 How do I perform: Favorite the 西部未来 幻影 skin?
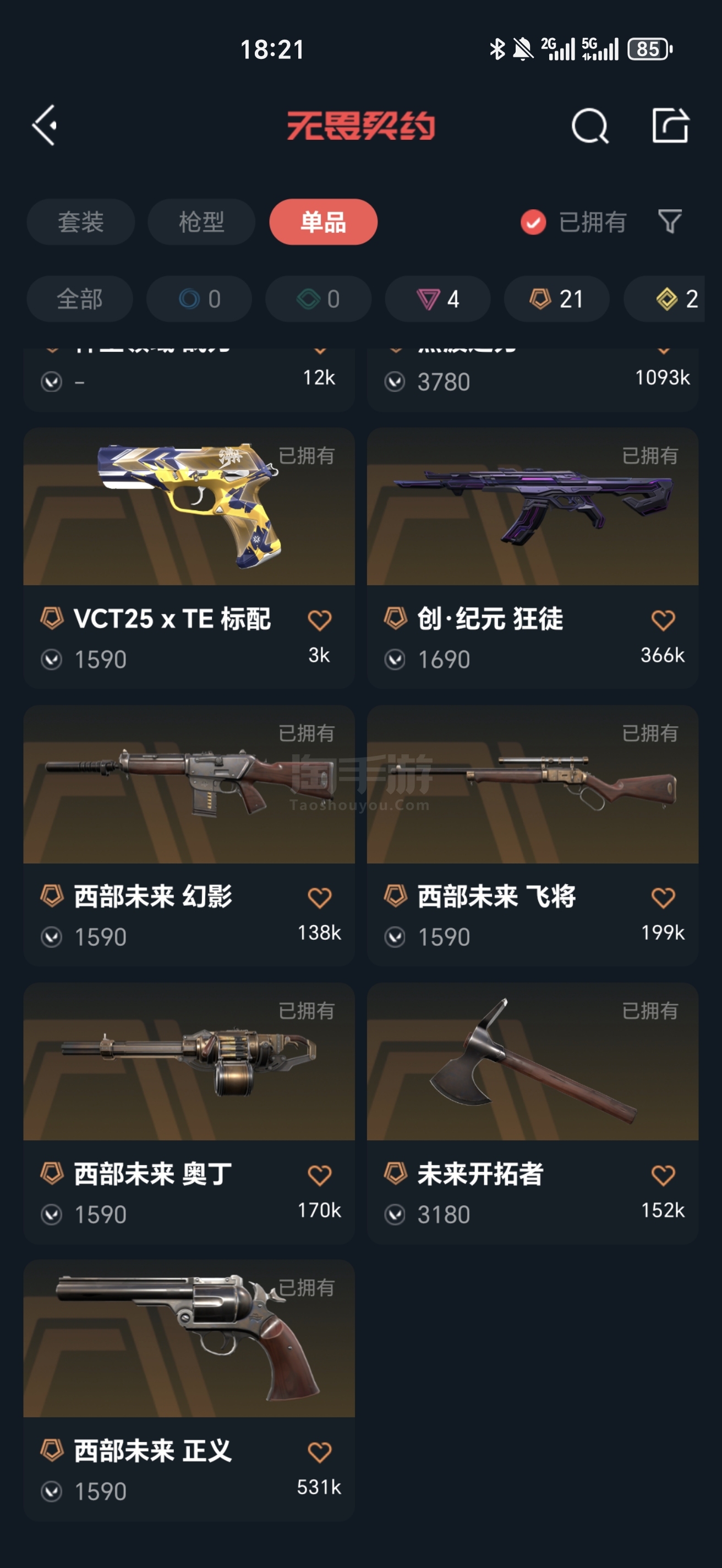click(x=319, y=898)
